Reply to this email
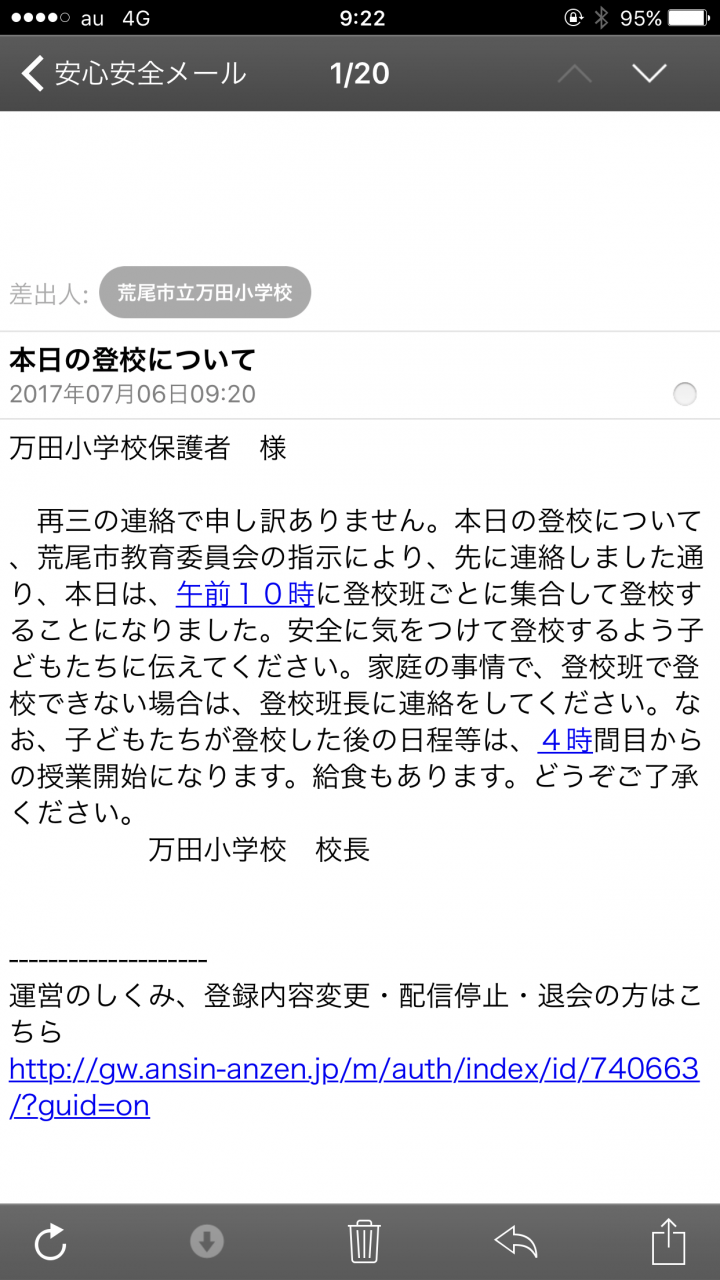This screenshot has height=1280, width=720. point(516,1242)
